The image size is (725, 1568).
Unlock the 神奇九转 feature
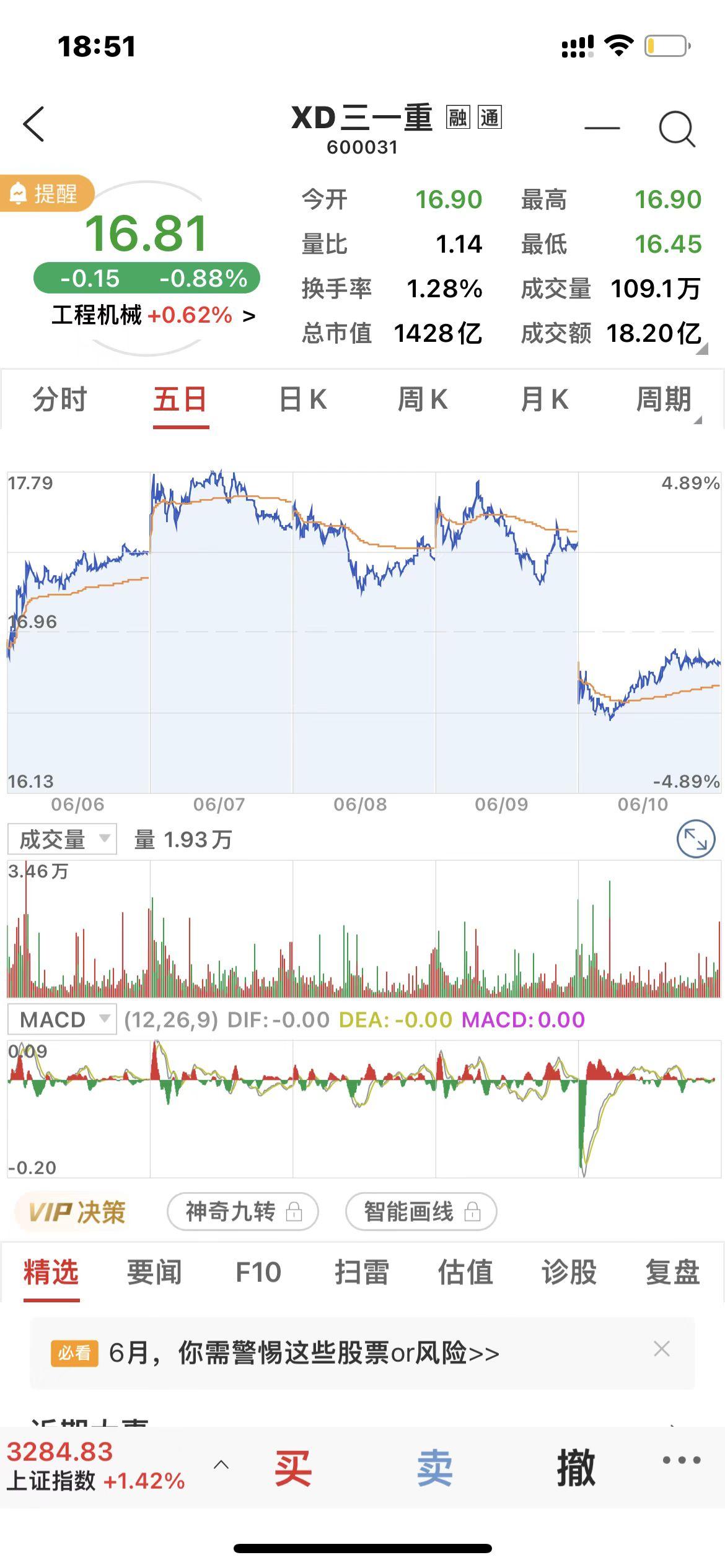[x=242, y=1211]
